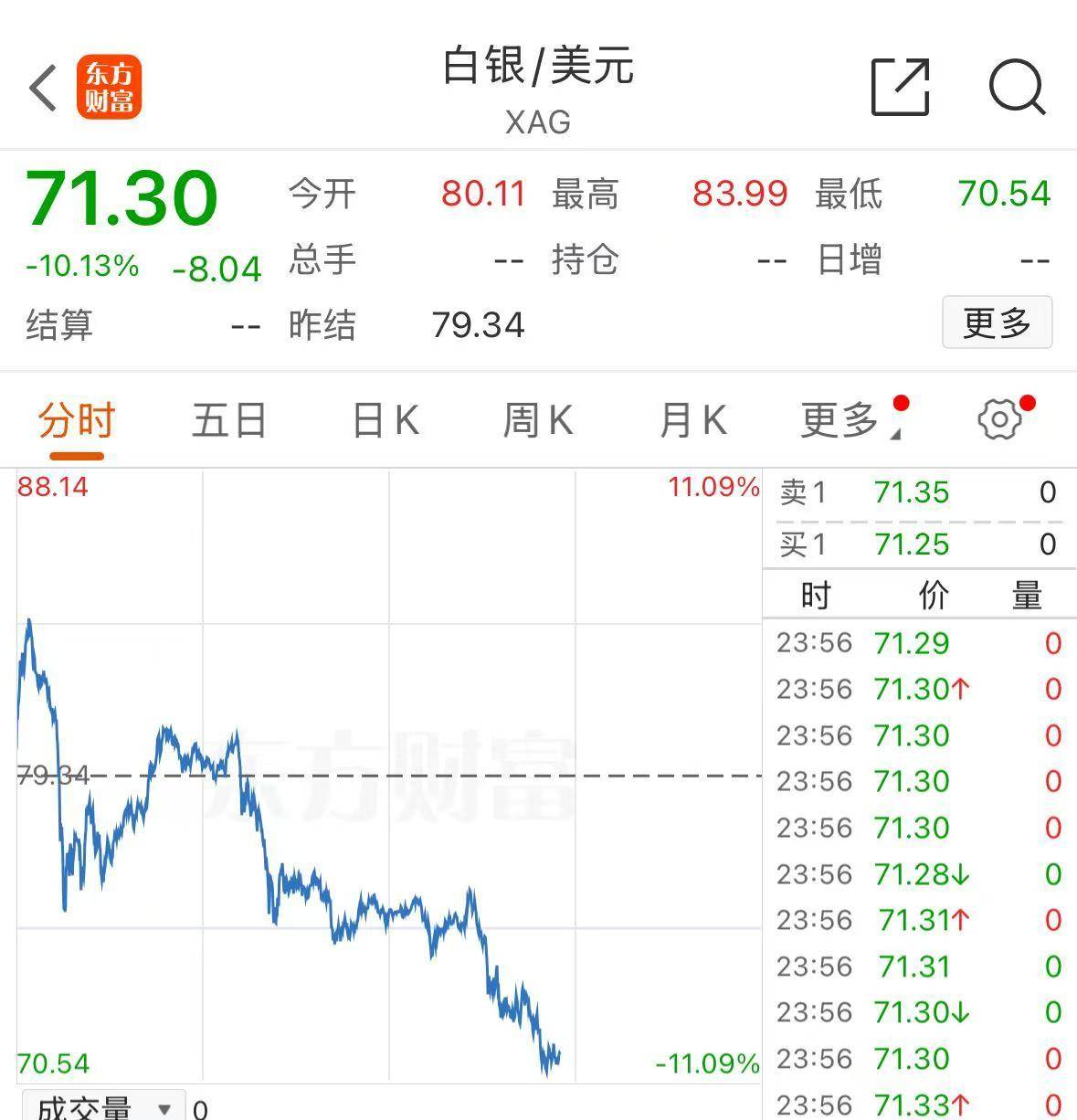This screenshot has width=1077, height=1120.
Task: Click the 更多 quote details button
Action: point(997,322)
